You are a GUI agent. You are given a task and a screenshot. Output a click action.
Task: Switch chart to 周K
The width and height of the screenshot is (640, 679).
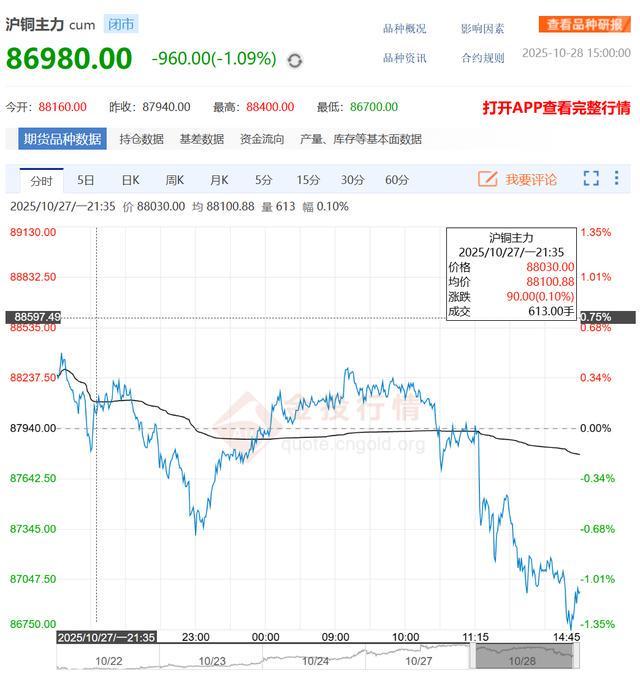tap(175, 180)
